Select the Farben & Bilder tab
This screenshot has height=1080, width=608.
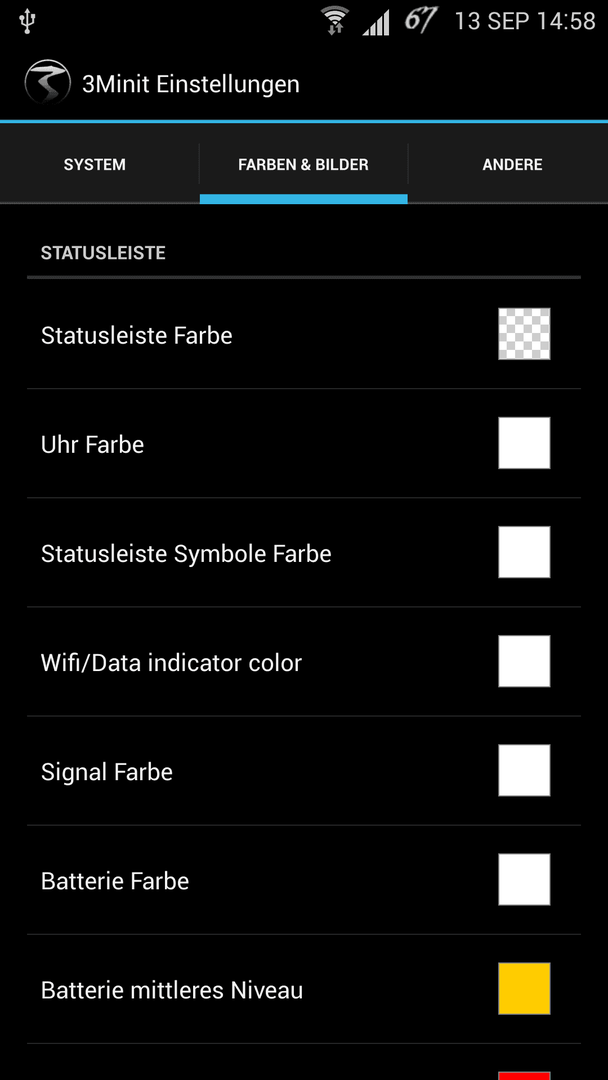point(304,165)
